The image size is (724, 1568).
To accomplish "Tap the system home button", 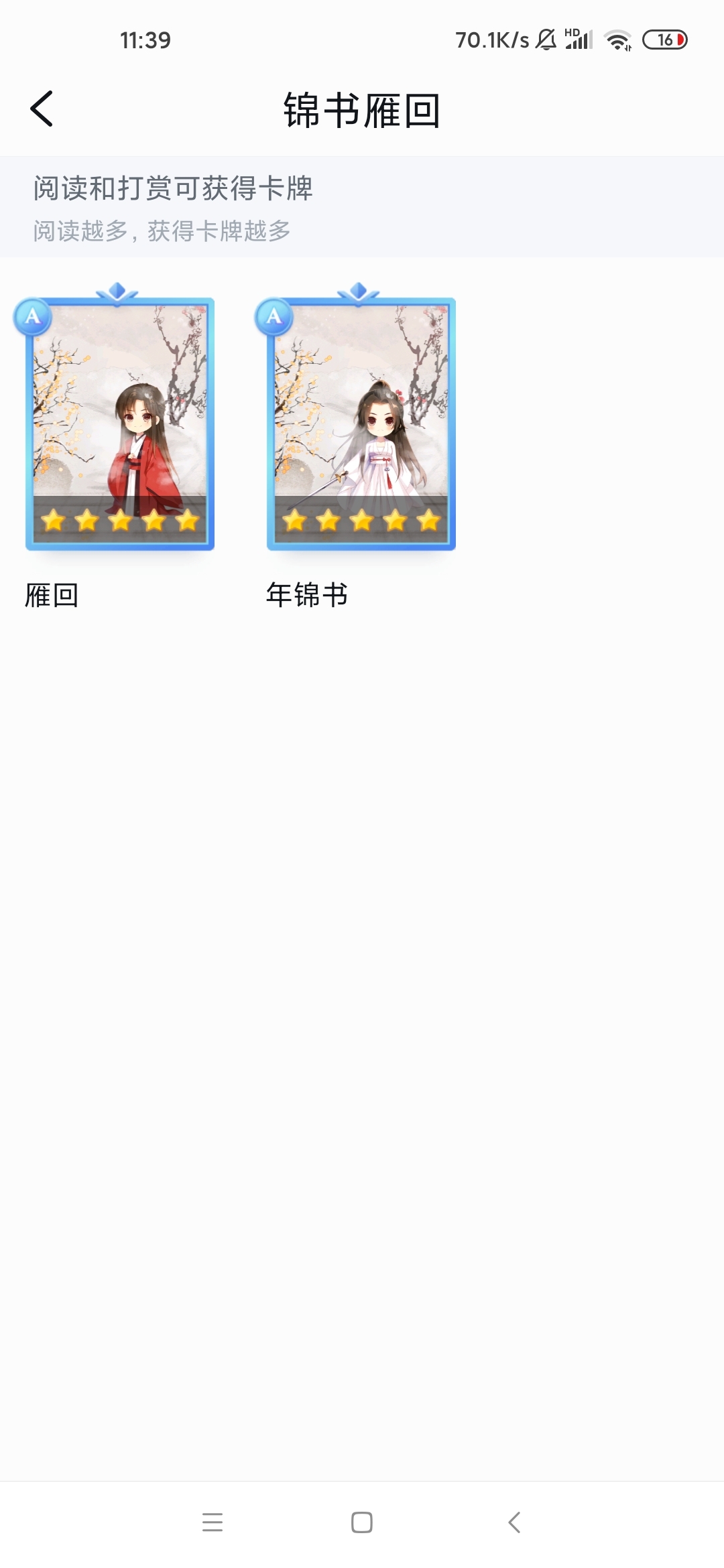I will [x=361, y=1522].
